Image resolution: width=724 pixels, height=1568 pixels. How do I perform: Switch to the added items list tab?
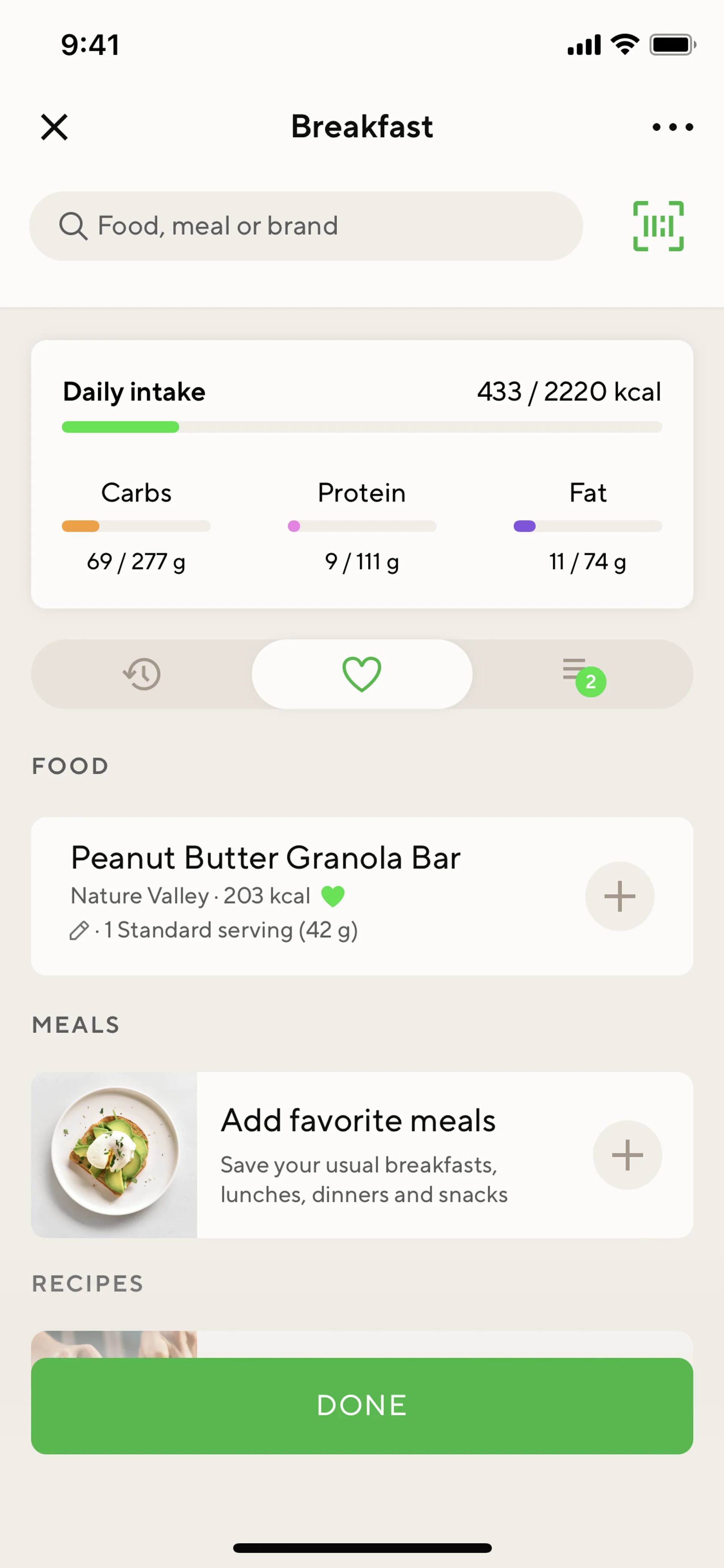pyautogui.click(x=582, y=674)
